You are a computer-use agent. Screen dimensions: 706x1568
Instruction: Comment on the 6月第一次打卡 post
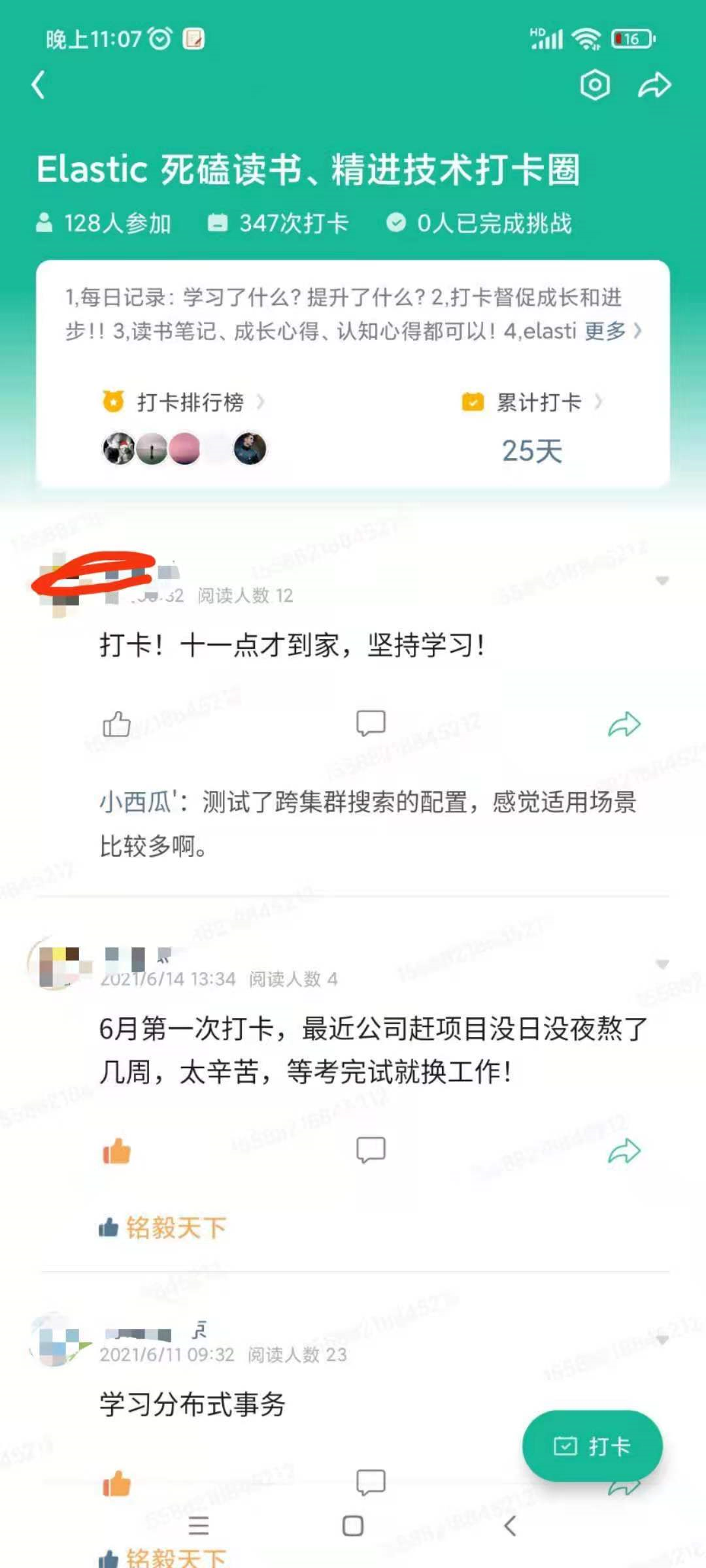(371, 1150)
